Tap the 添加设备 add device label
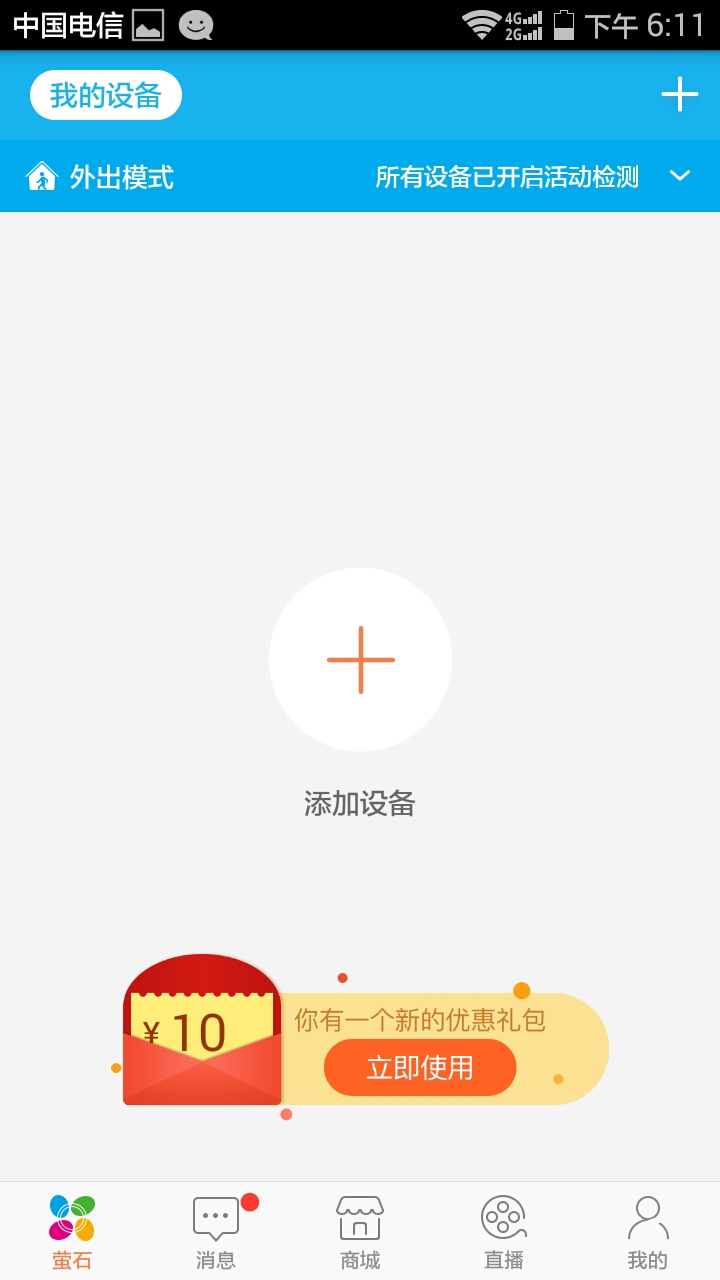Viewport: 720px width, 1280px height. 360,804
